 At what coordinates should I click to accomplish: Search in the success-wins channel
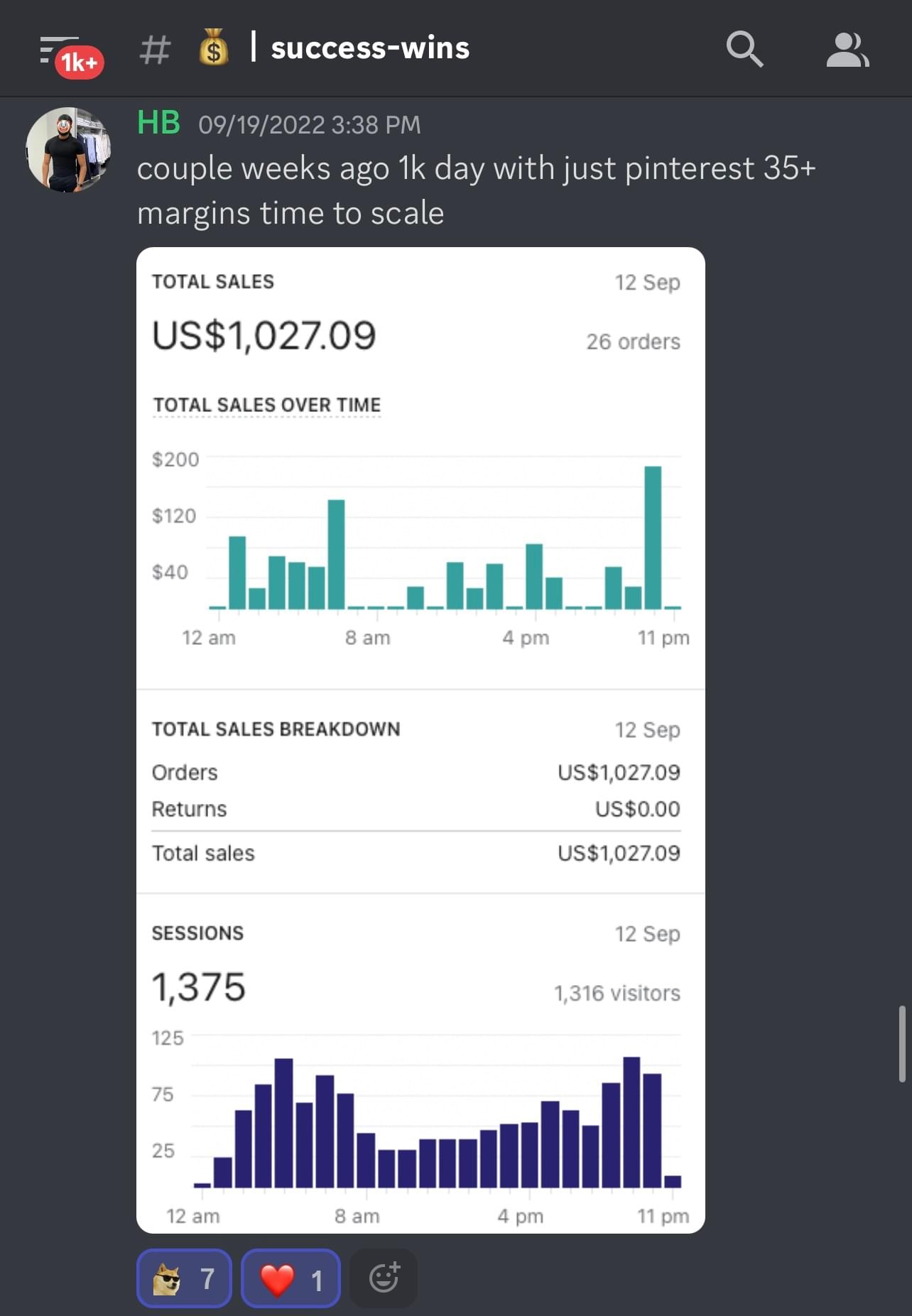pyautogui.click(x=744, y=49)
